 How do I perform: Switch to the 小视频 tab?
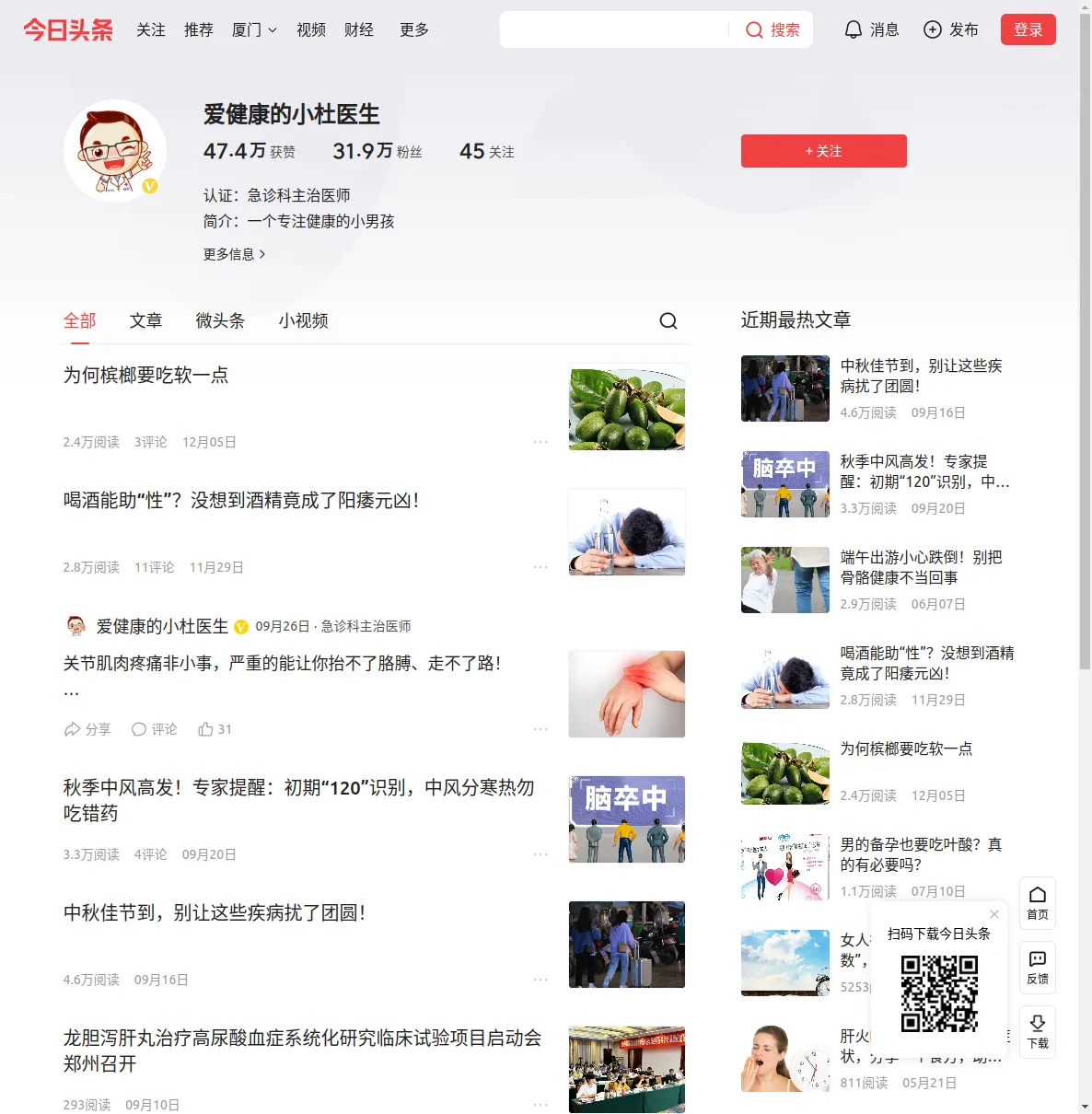[x=303, y=320]
